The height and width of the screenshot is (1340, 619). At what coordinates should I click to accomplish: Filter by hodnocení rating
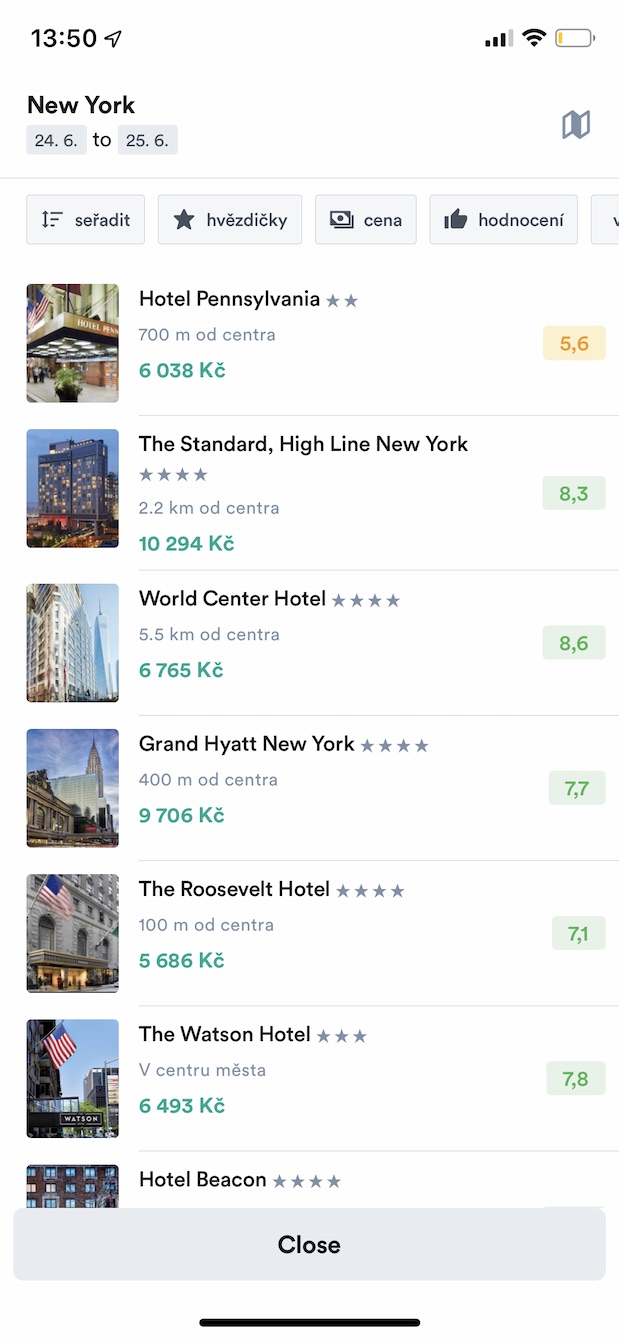click(x=504, y=220)
